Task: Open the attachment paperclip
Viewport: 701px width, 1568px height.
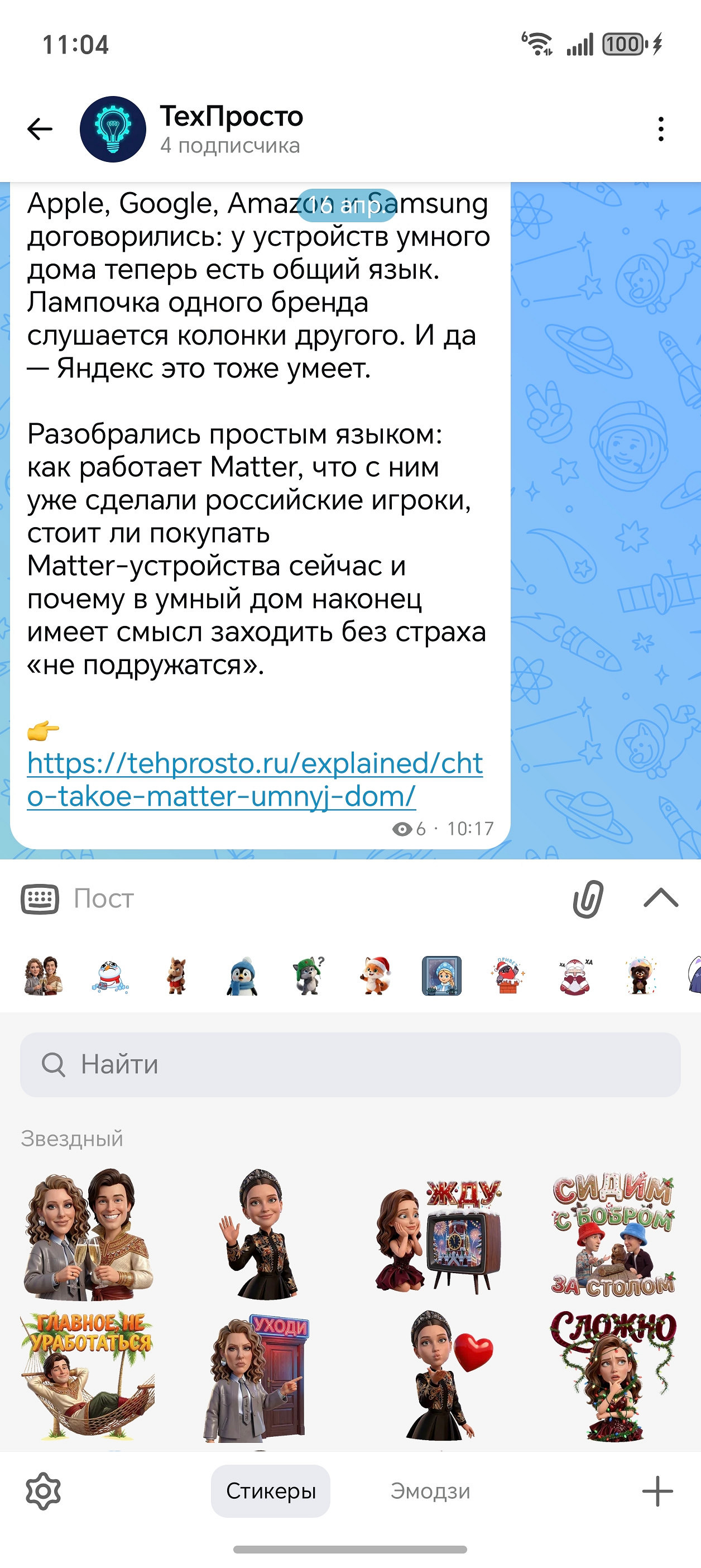Action: pos(588,898)
